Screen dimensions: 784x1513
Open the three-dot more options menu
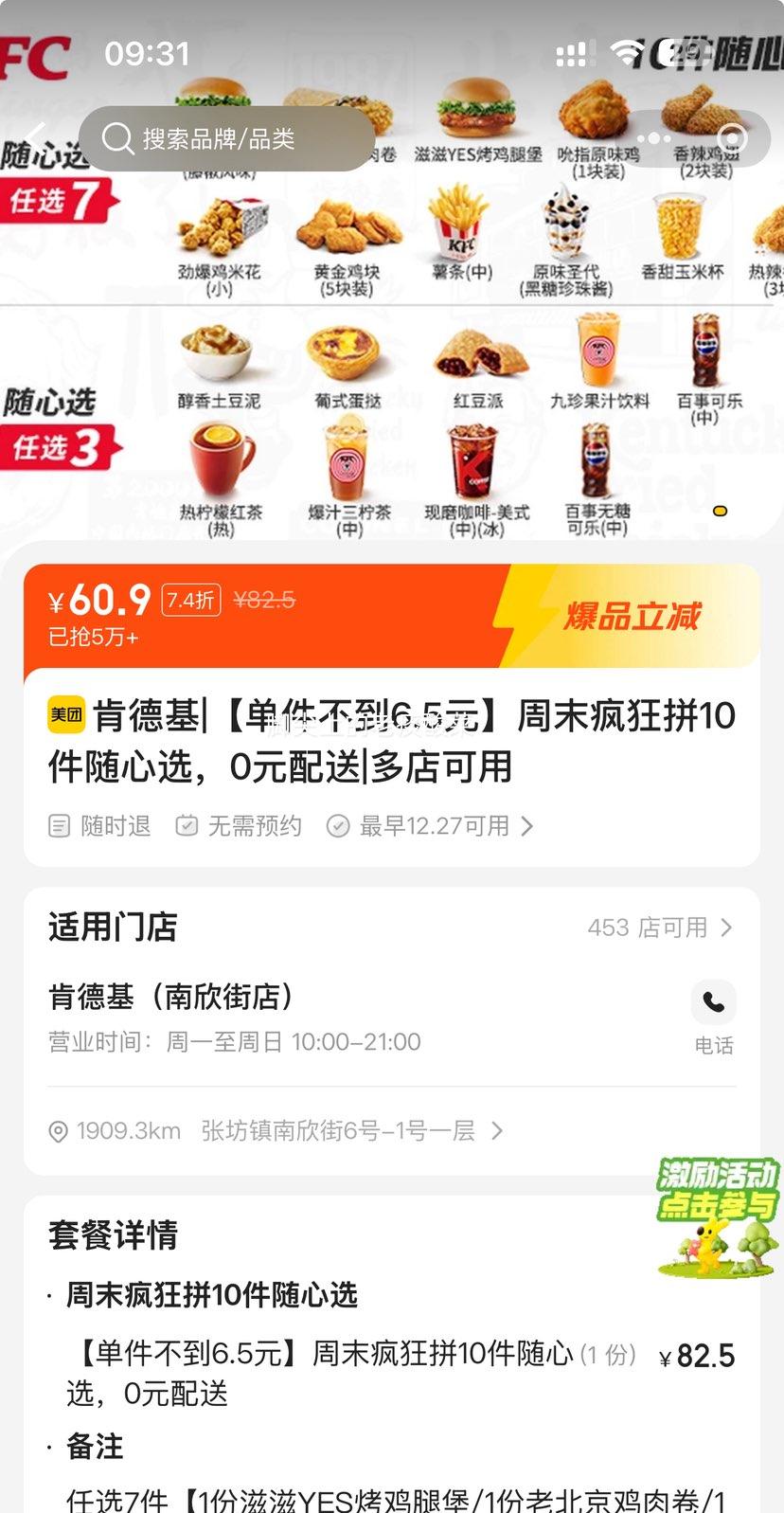[x=655, y=138]
